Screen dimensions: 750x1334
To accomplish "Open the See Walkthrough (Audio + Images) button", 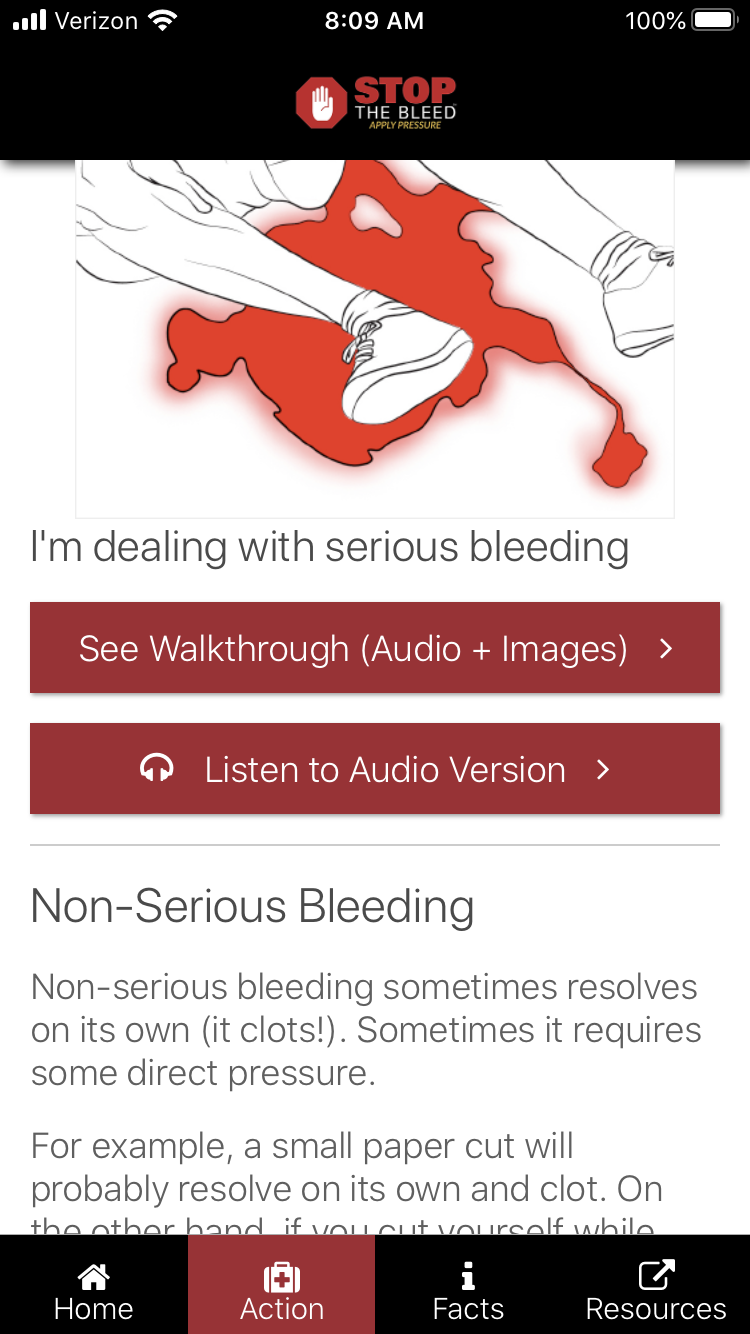I will click(x=375, y=648).
